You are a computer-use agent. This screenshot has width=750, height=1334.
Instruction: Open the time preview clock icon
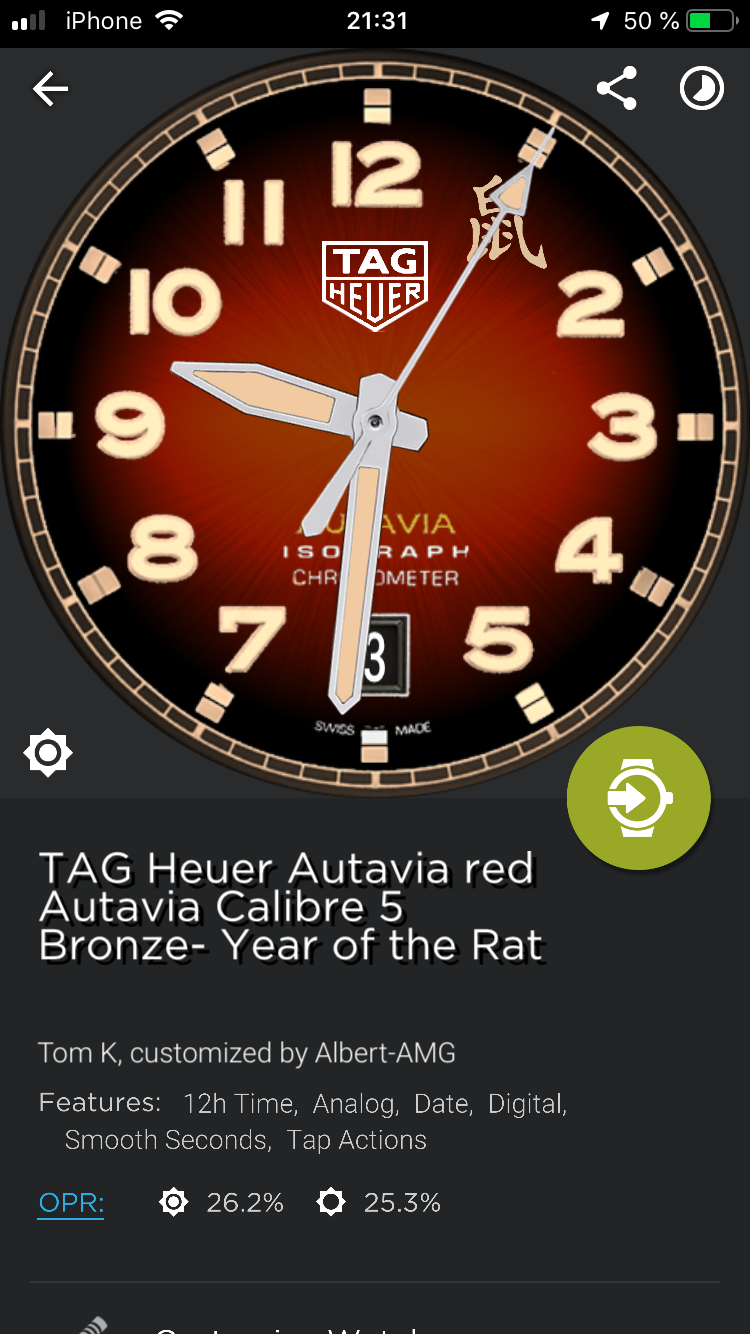[x=701, y=89]
